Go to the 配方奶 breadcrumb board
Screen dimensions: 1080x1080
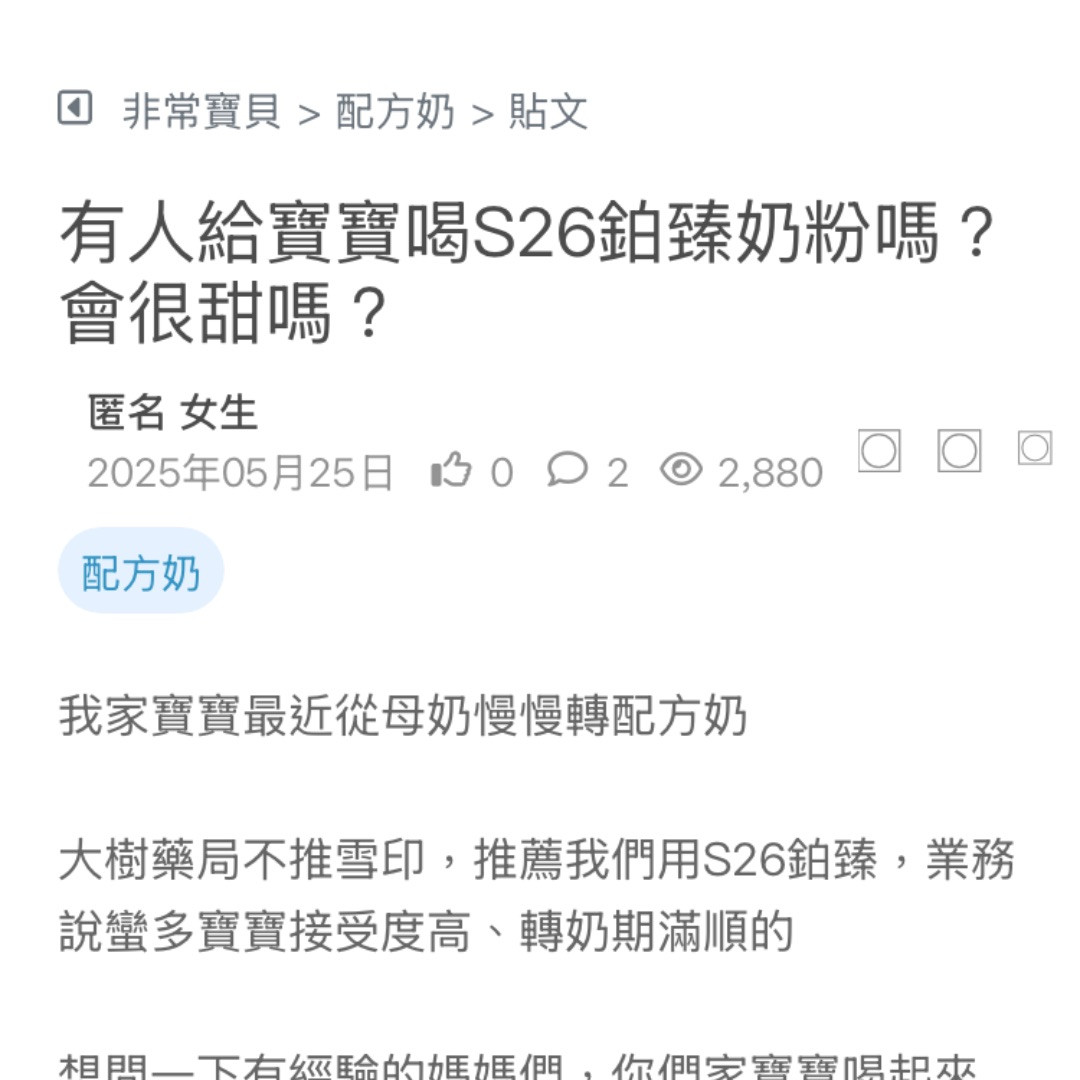[x=395, y=112]
